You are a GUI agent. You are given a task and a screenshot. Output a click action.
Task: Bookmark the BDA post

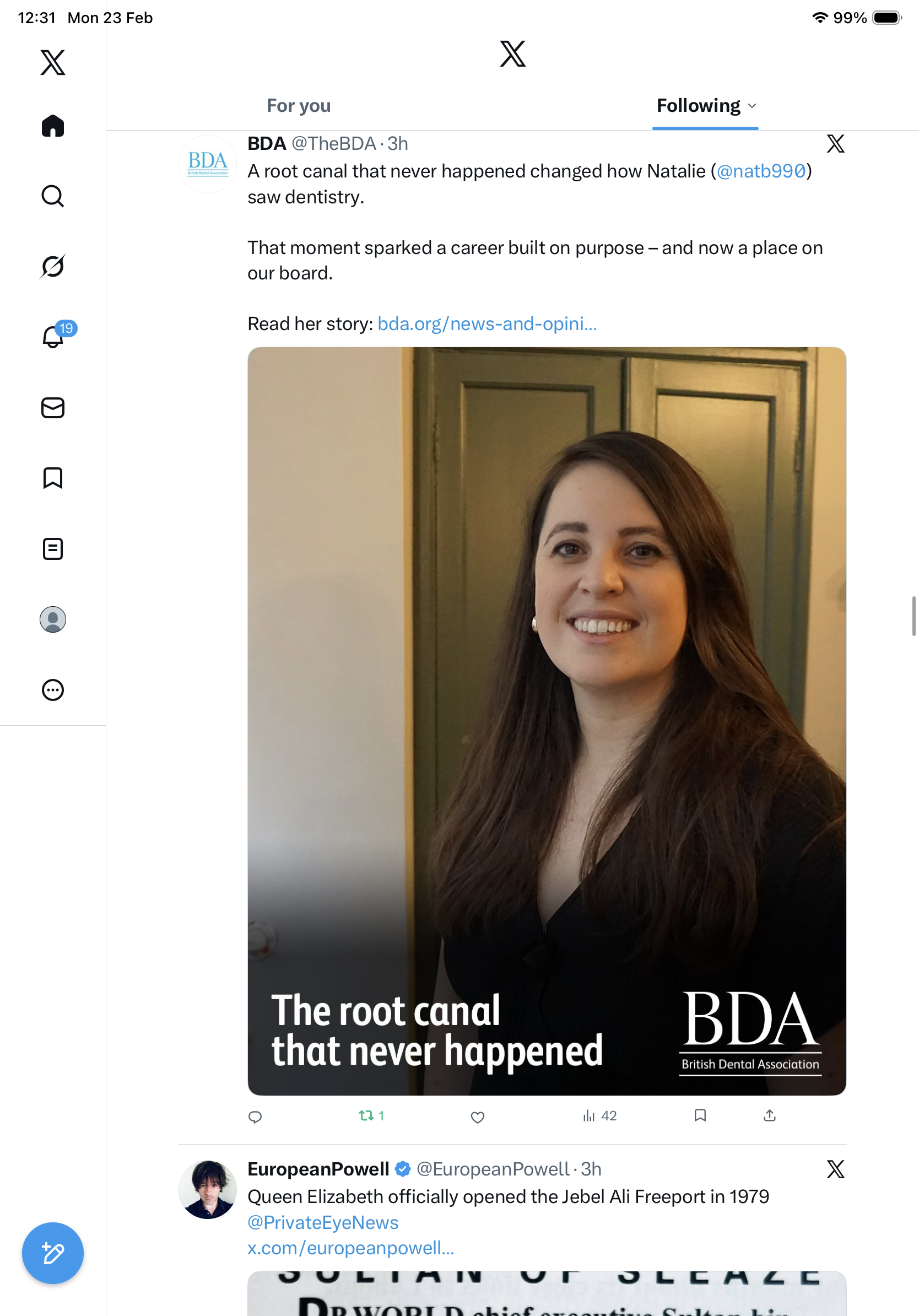(700, 1115)
